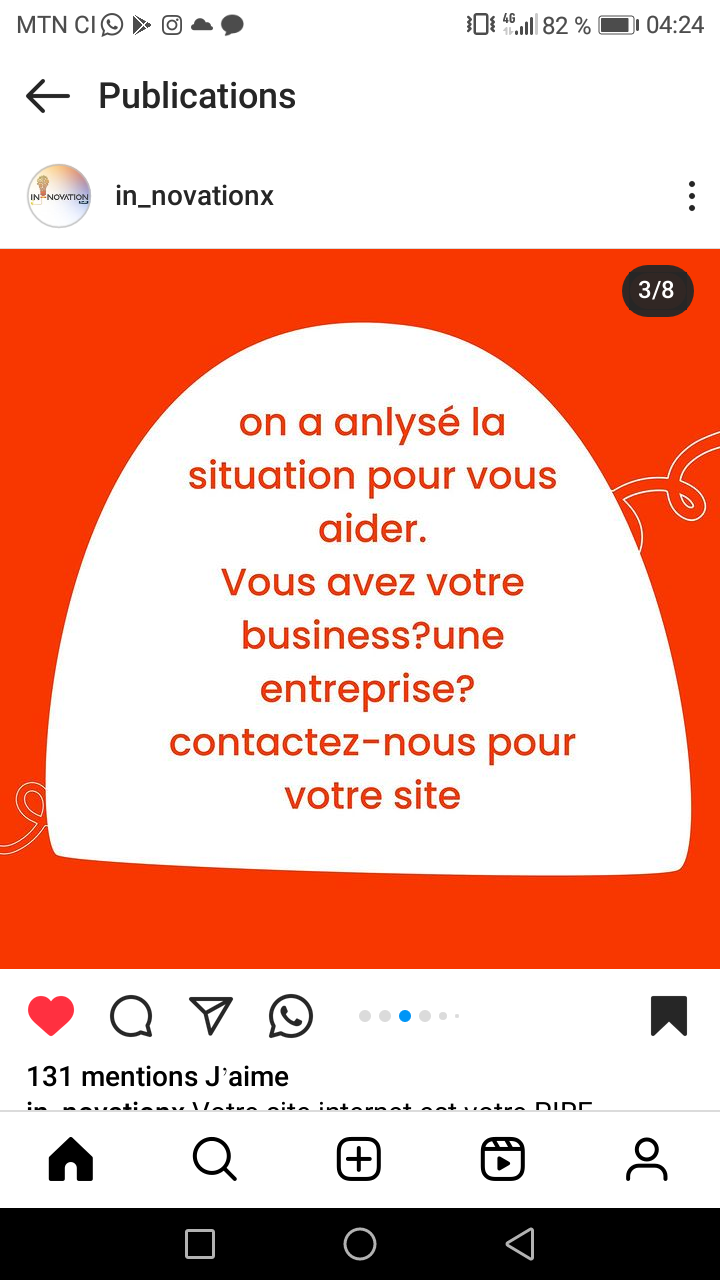720x1280 pixels.
Task: Open the post's three-dot options menu
Action: [x=691, y=196]
